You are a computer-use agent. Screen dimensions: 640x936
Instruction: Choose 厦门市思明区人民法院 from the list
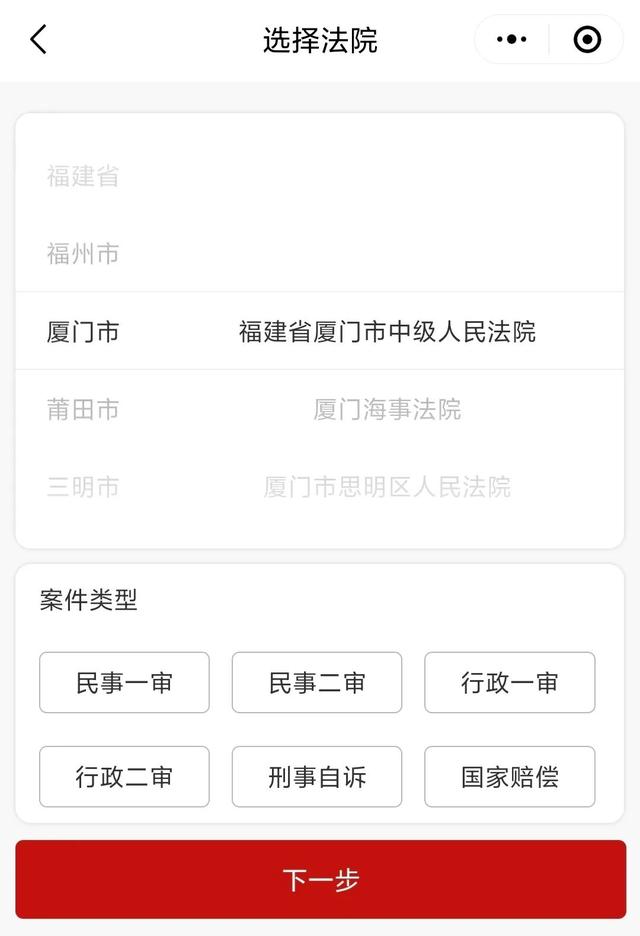click(387, 487)
